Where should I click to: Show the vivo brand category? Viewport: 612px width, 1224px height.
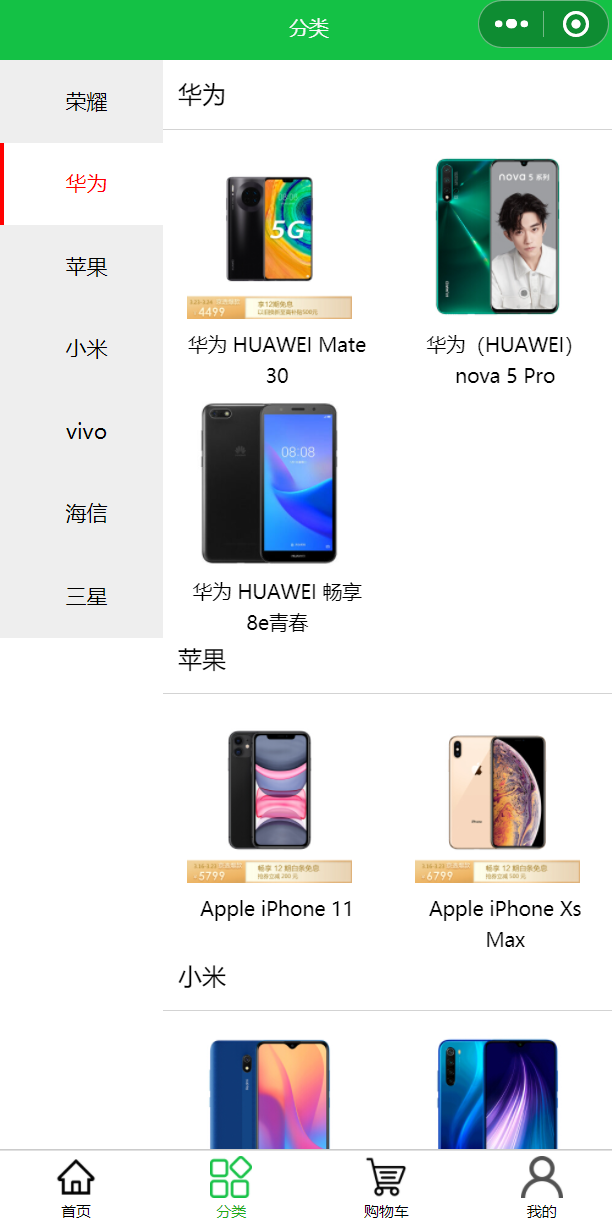coord(86,432)
